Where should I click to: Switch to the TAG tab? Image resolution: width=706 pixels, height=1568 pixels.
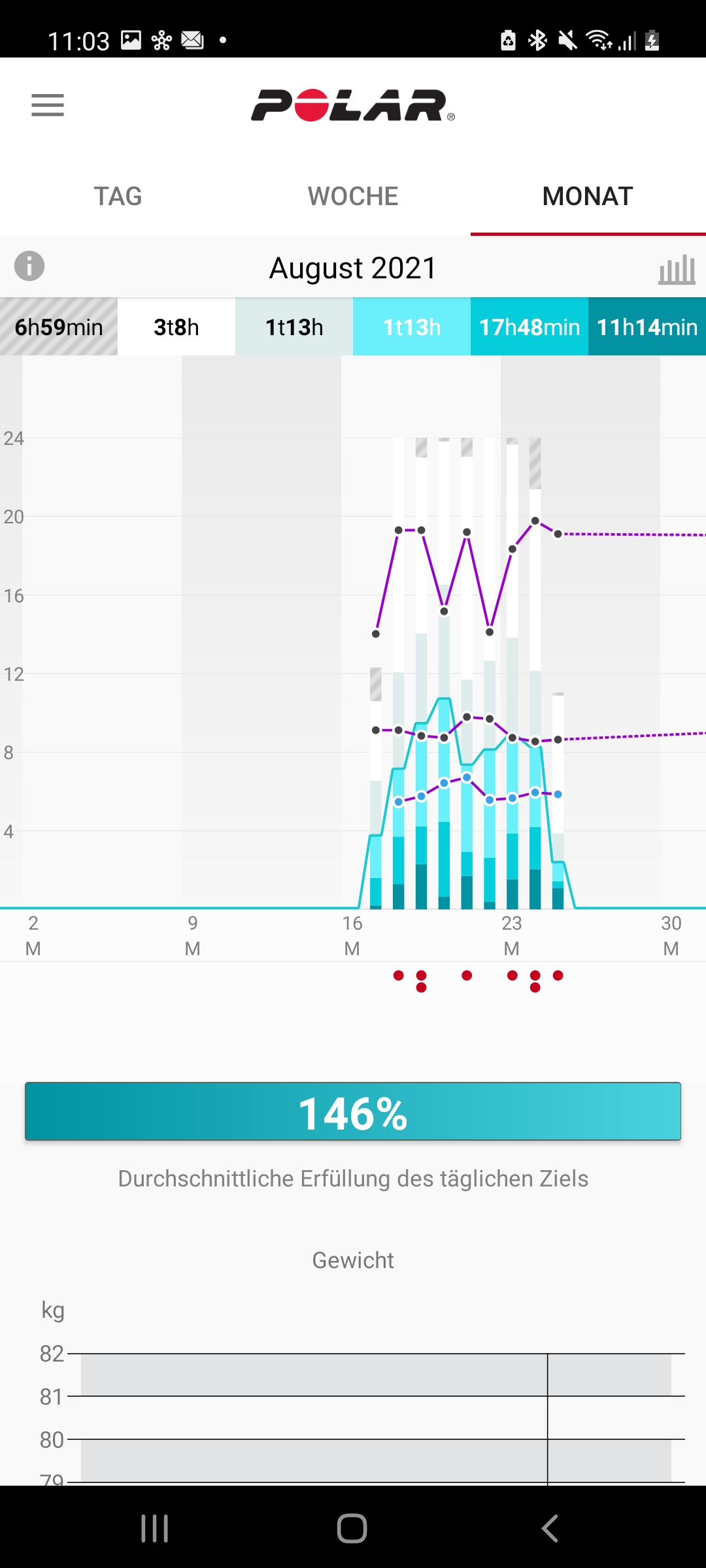click(118, 196)
